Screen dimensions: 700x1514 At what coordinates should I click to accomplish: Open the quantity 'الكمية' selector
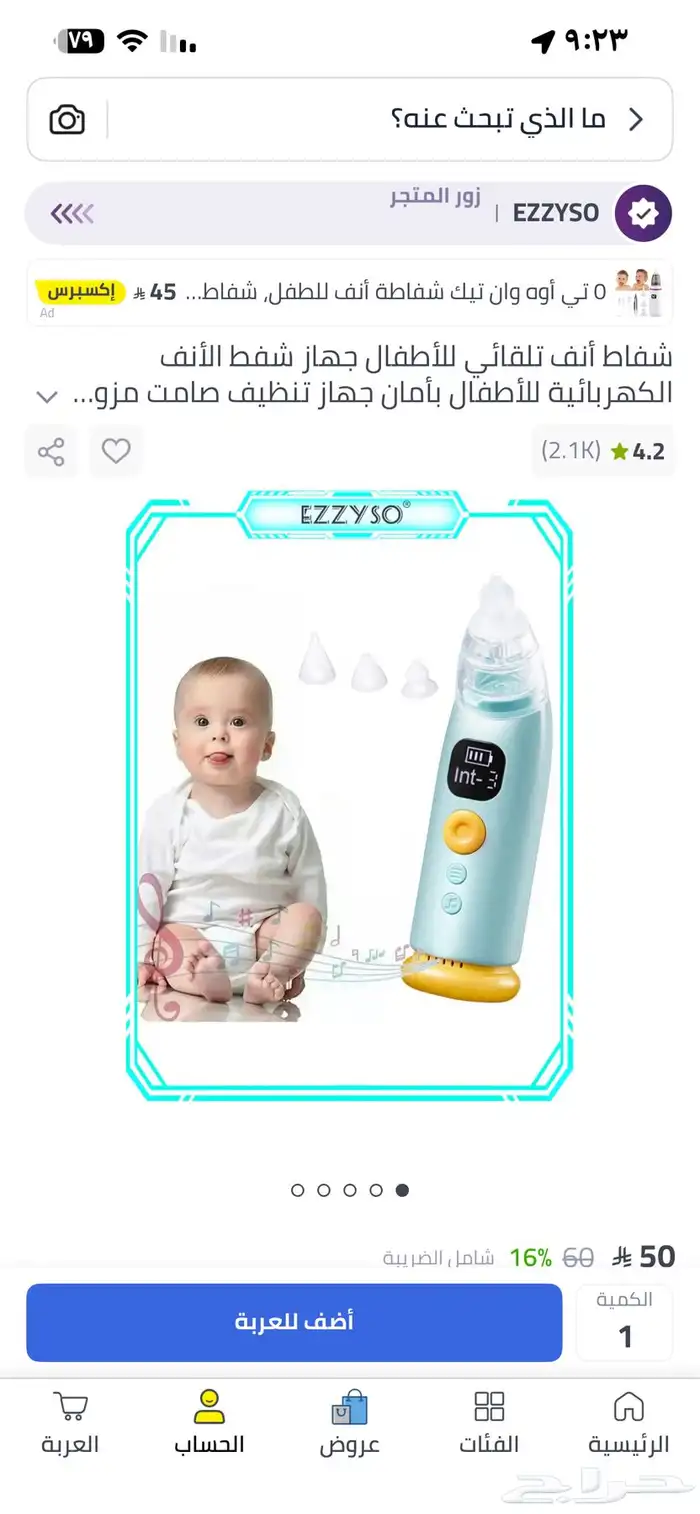(625, 1322)
